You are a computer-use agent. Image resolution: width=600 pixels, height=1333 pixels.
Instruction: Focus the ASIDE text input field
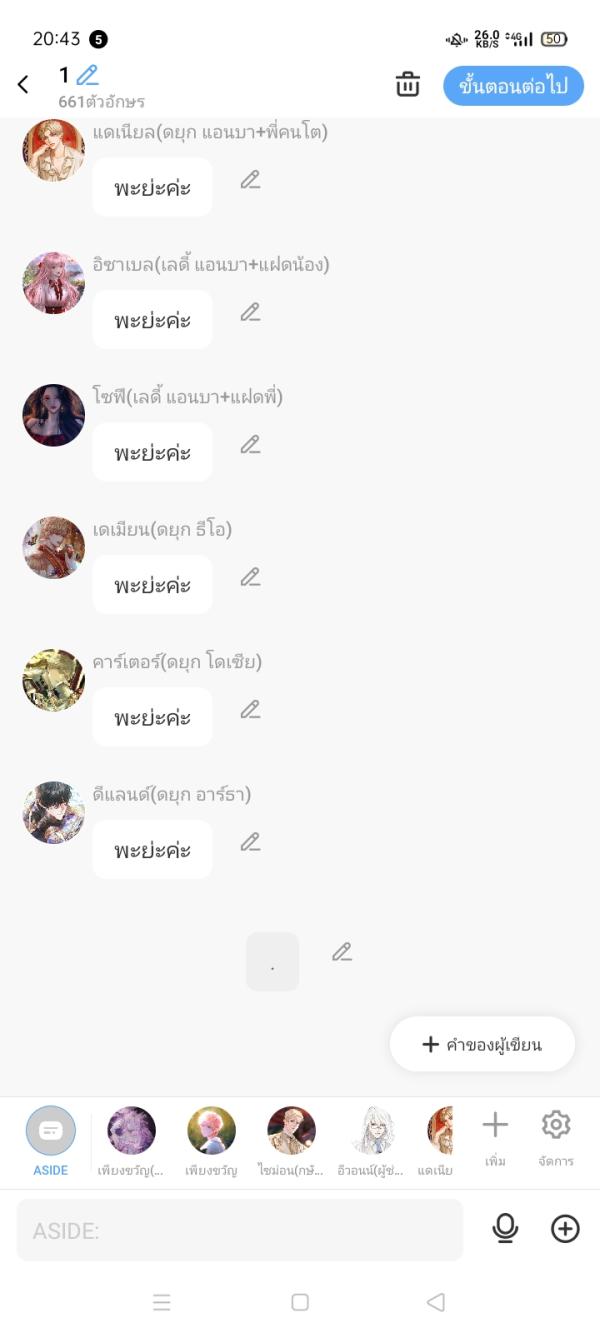tap(240, 1230)
